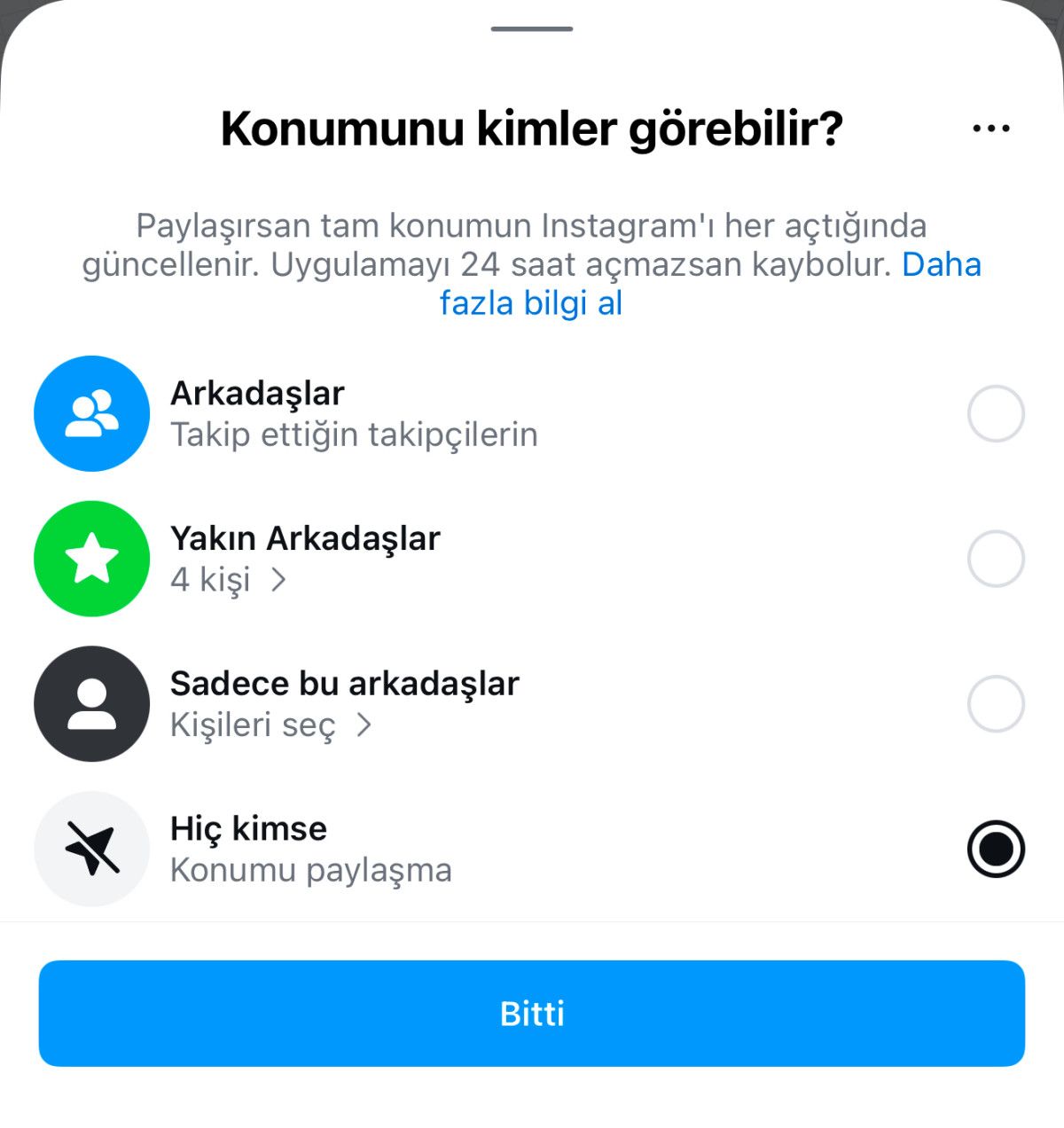1064x1128 pixels.
Task: Select the 'Sadece bu arkadaşlar' radio option
Action: [x=996, y=704]
